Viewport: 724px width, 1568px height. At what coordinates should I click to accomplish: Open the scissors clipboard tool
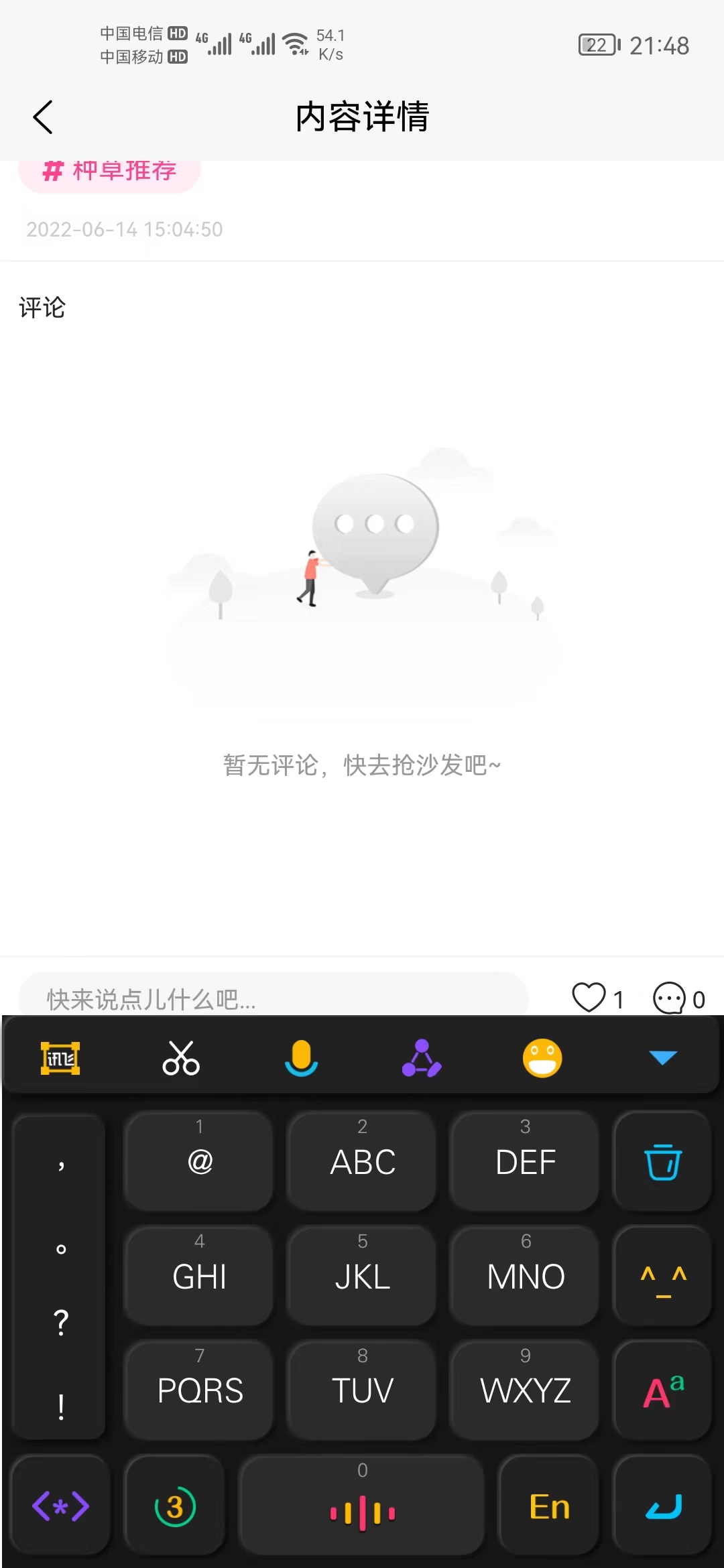point(180,1058)
